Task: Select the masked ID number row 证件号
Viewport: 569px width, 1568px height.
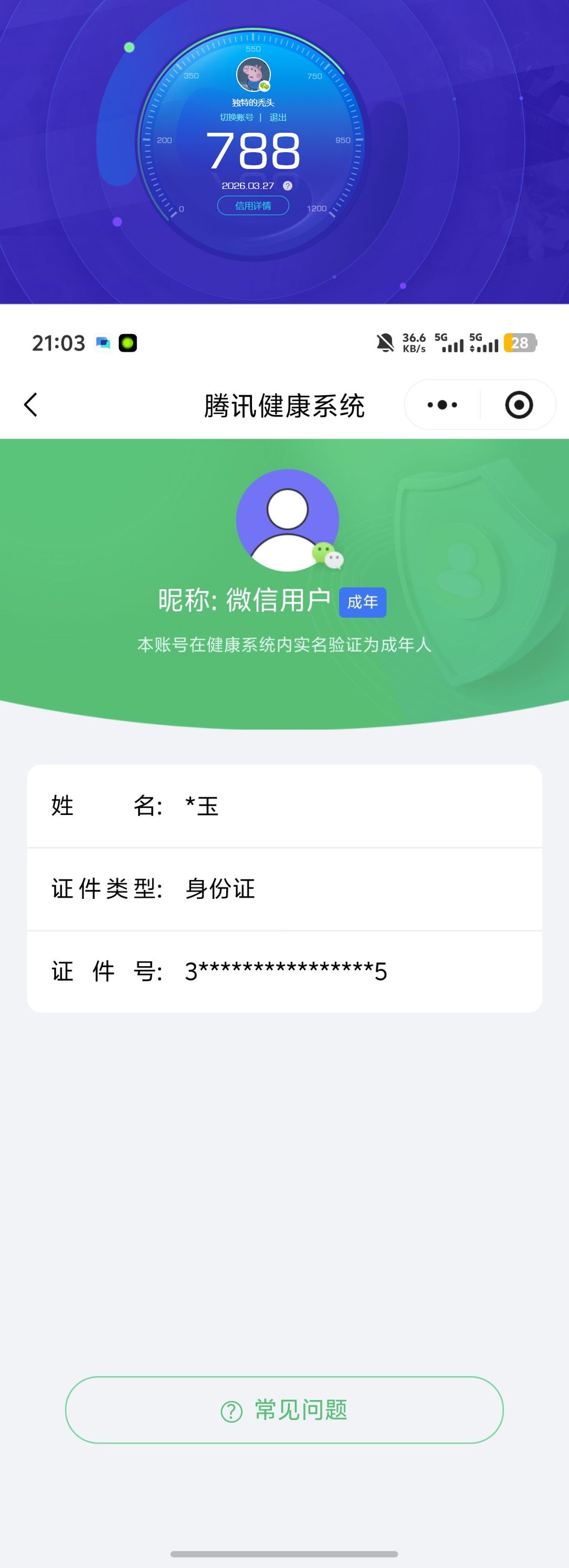Action: 284,970
